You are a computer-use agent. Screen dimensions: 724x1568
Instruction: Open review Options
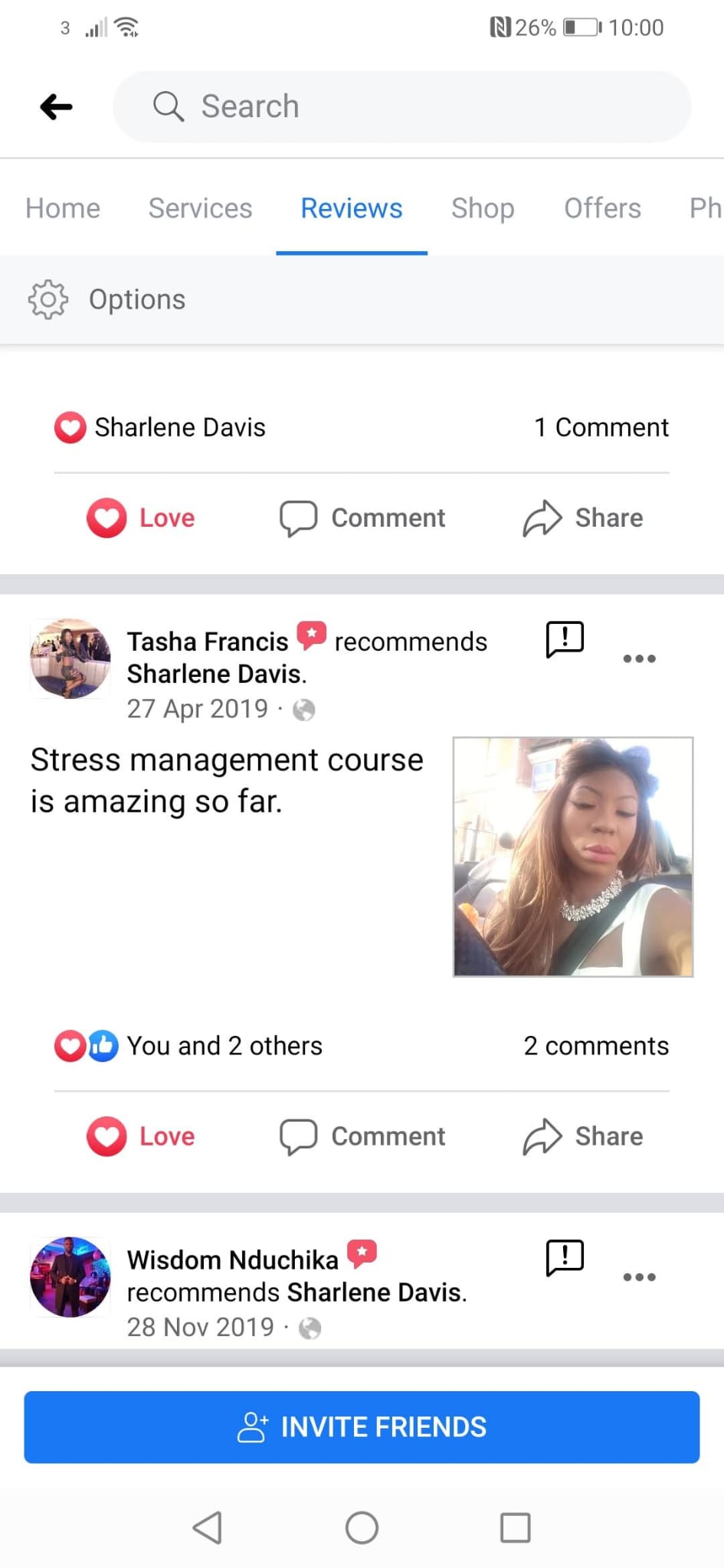point(107,299)
